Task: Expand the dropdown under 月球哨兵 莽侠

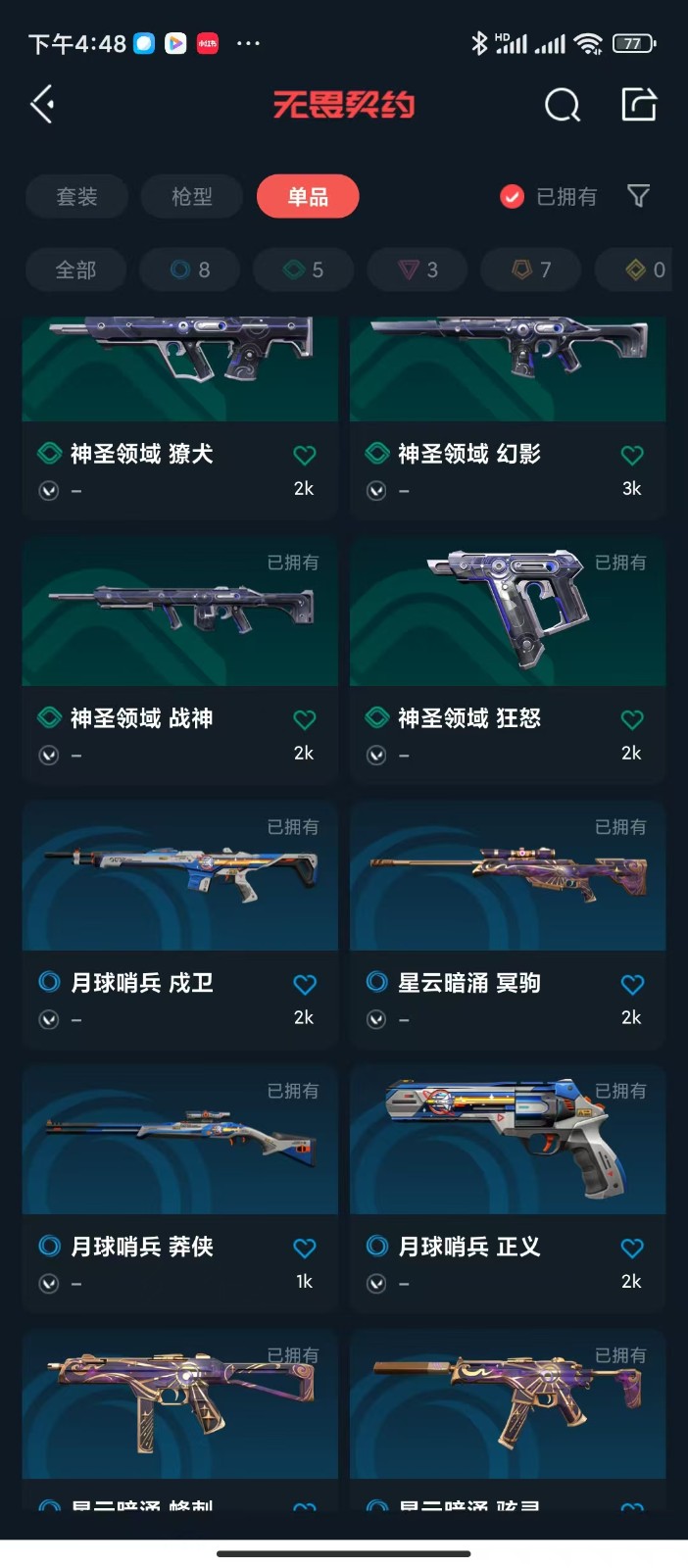Action: (49, 1284)
